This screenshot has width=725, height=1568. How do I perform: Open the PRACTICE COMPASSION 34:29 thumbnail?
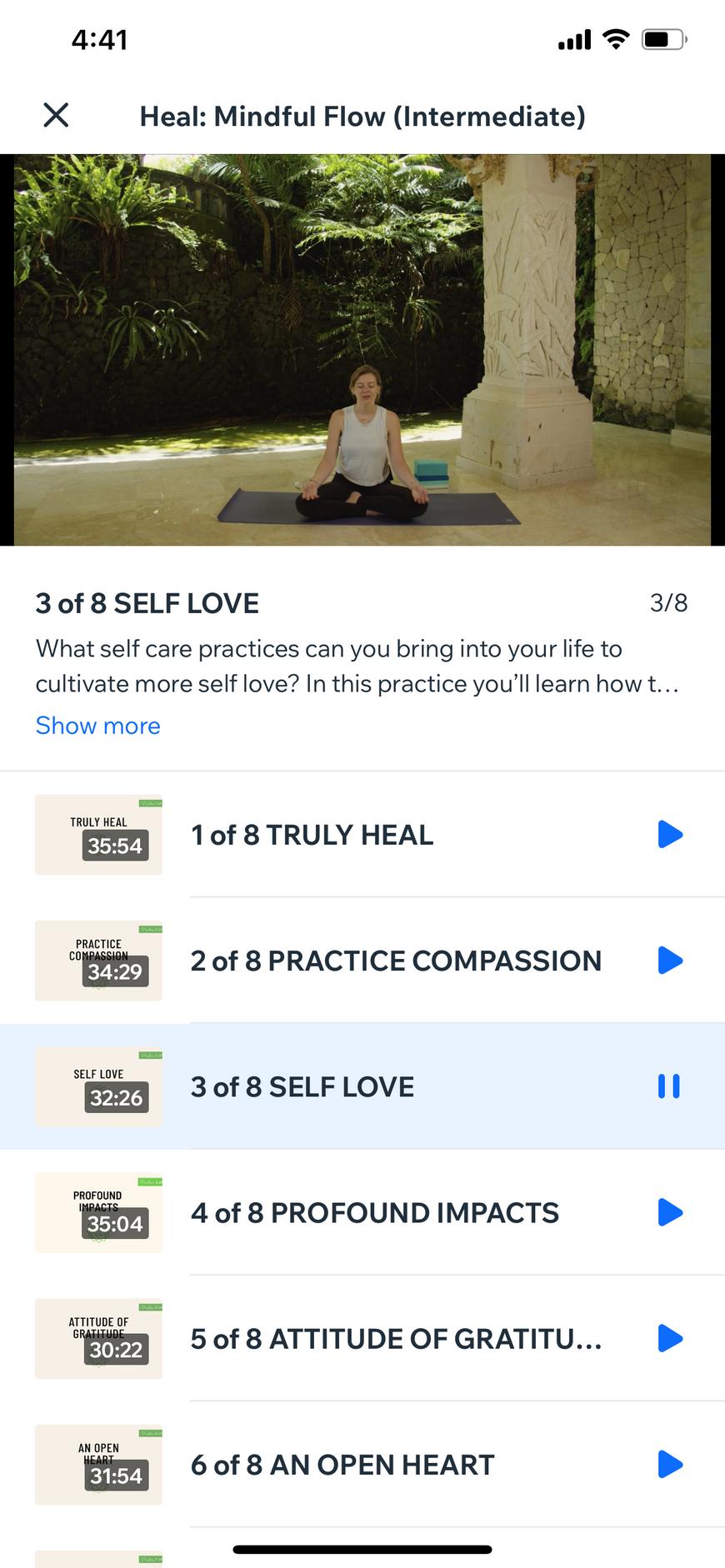tap(98, 961)
